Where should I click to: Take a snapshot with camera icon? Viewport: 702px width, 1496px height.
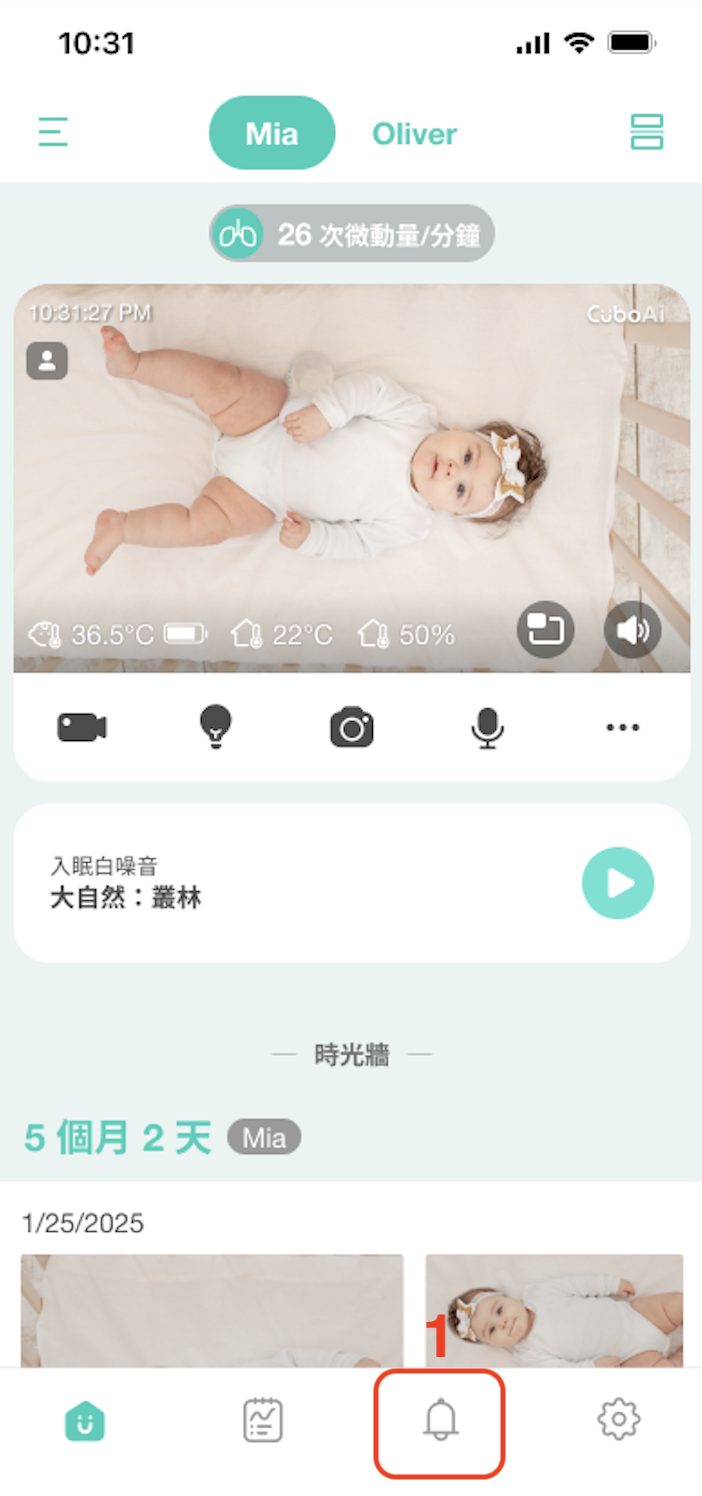click(351, 728)
